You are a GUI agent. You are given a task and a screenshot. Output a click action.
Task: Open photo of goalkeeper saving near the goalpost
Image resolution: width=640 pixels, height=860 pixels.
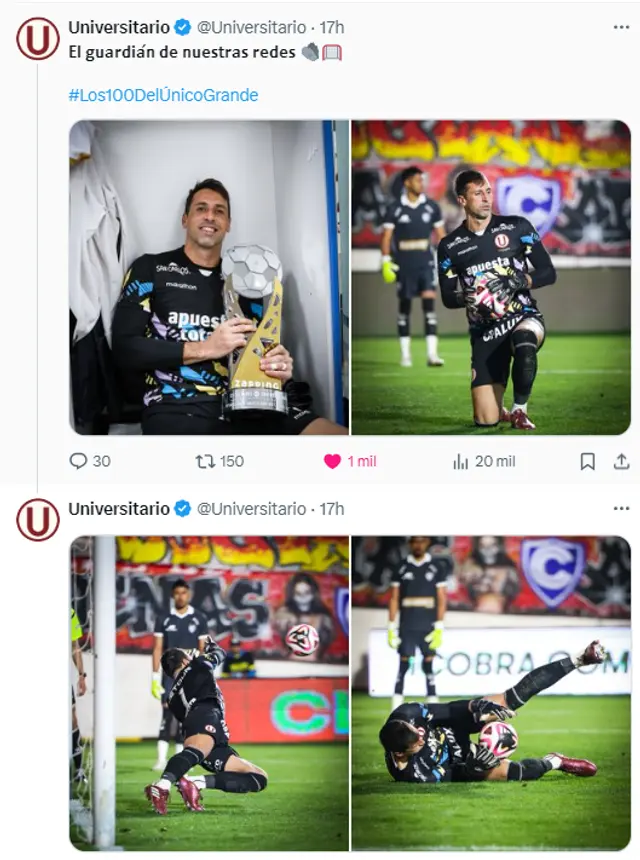click(x=208, y=693)
